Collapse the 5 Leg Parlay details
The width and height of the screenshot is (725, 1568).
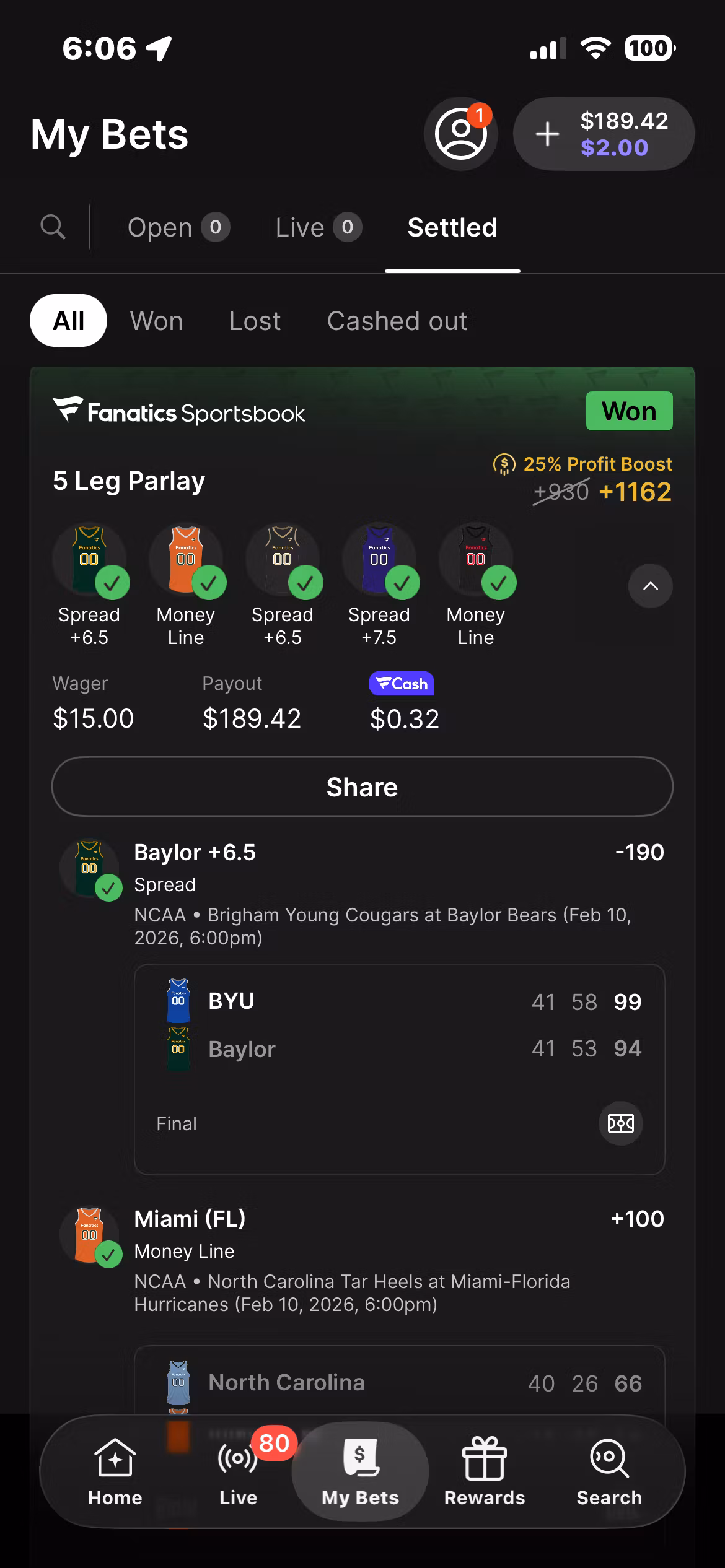click(650, 586)
